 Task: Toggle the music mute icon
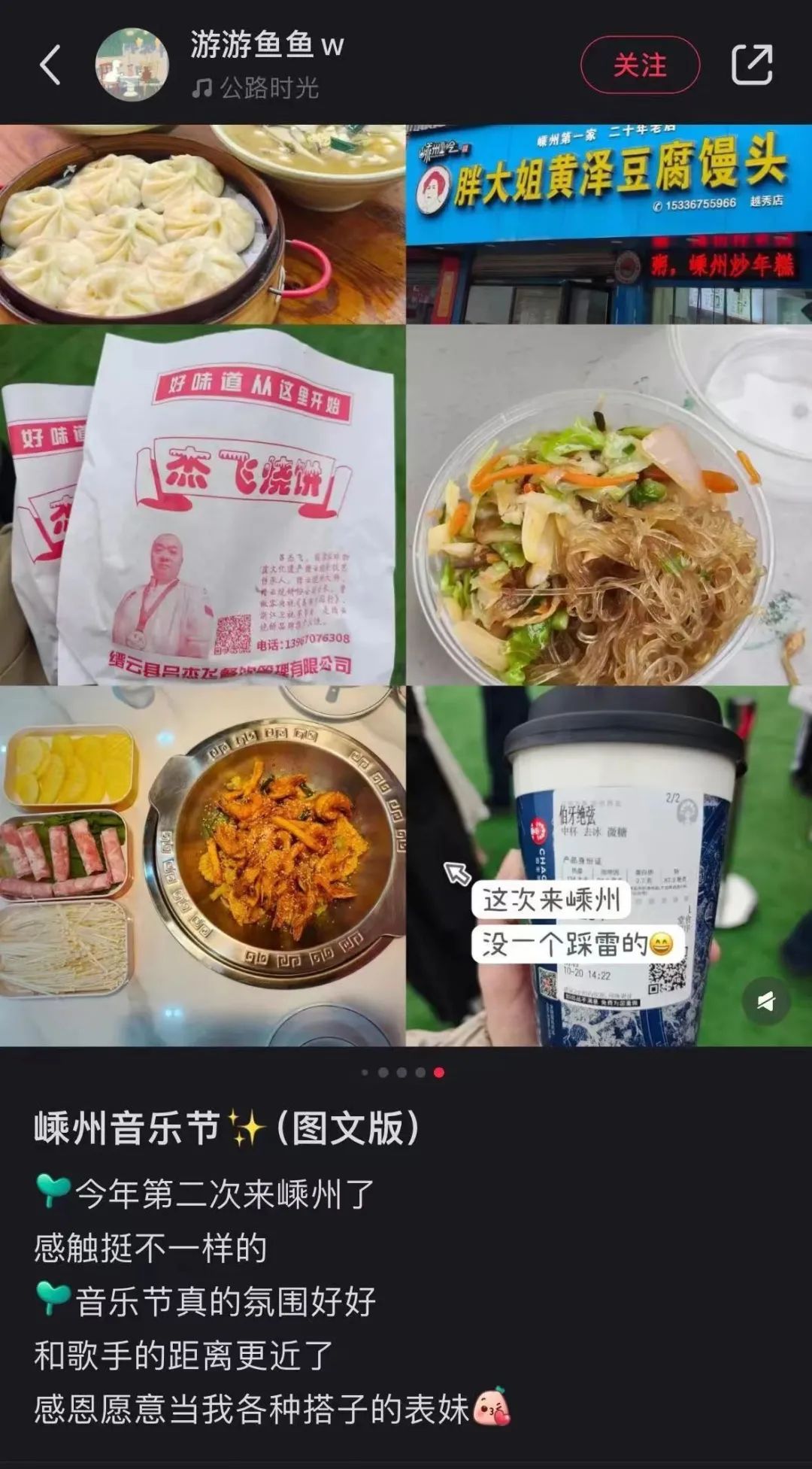[765, 1001]
